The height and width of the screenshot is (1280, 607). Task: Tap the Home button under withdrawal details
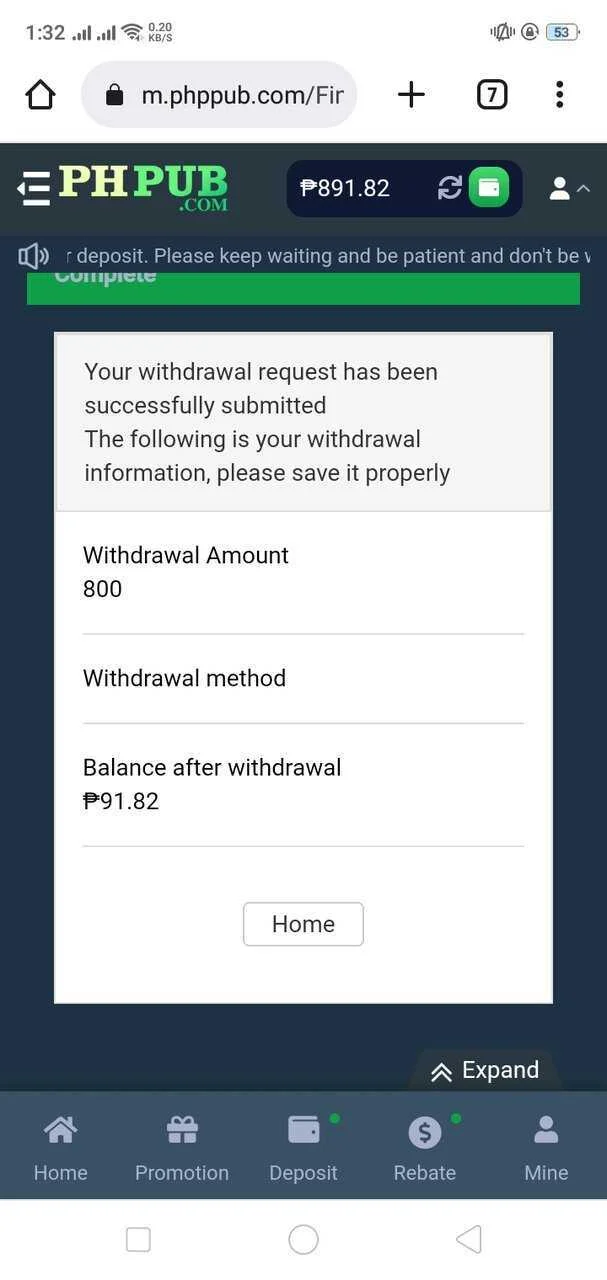point(303,924)
